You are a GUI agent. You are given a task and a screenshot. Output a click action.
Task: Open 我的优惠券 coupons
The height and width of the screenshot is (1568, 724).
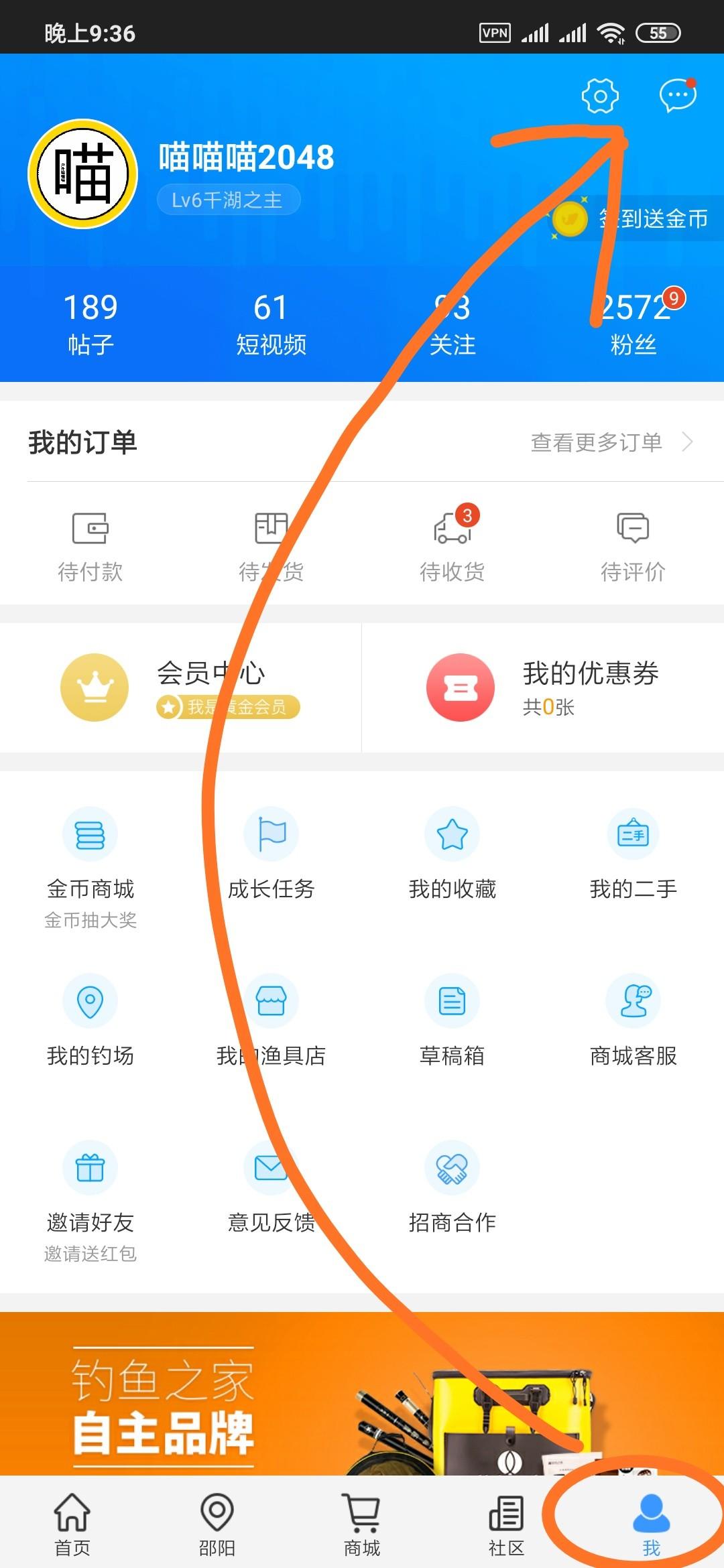click(543, 688)
